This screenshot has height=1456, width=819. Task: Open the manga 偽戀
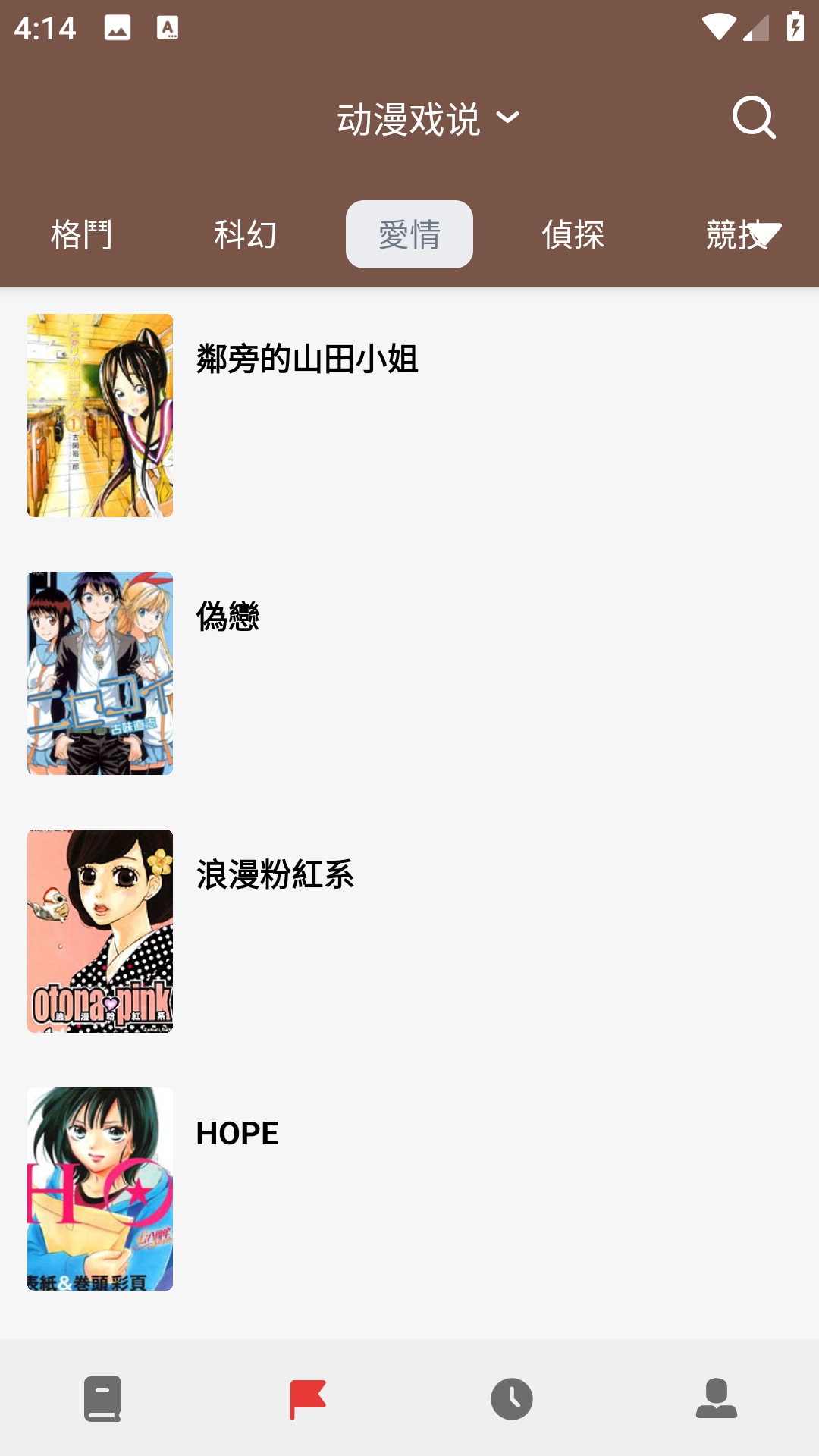point(227,617)
